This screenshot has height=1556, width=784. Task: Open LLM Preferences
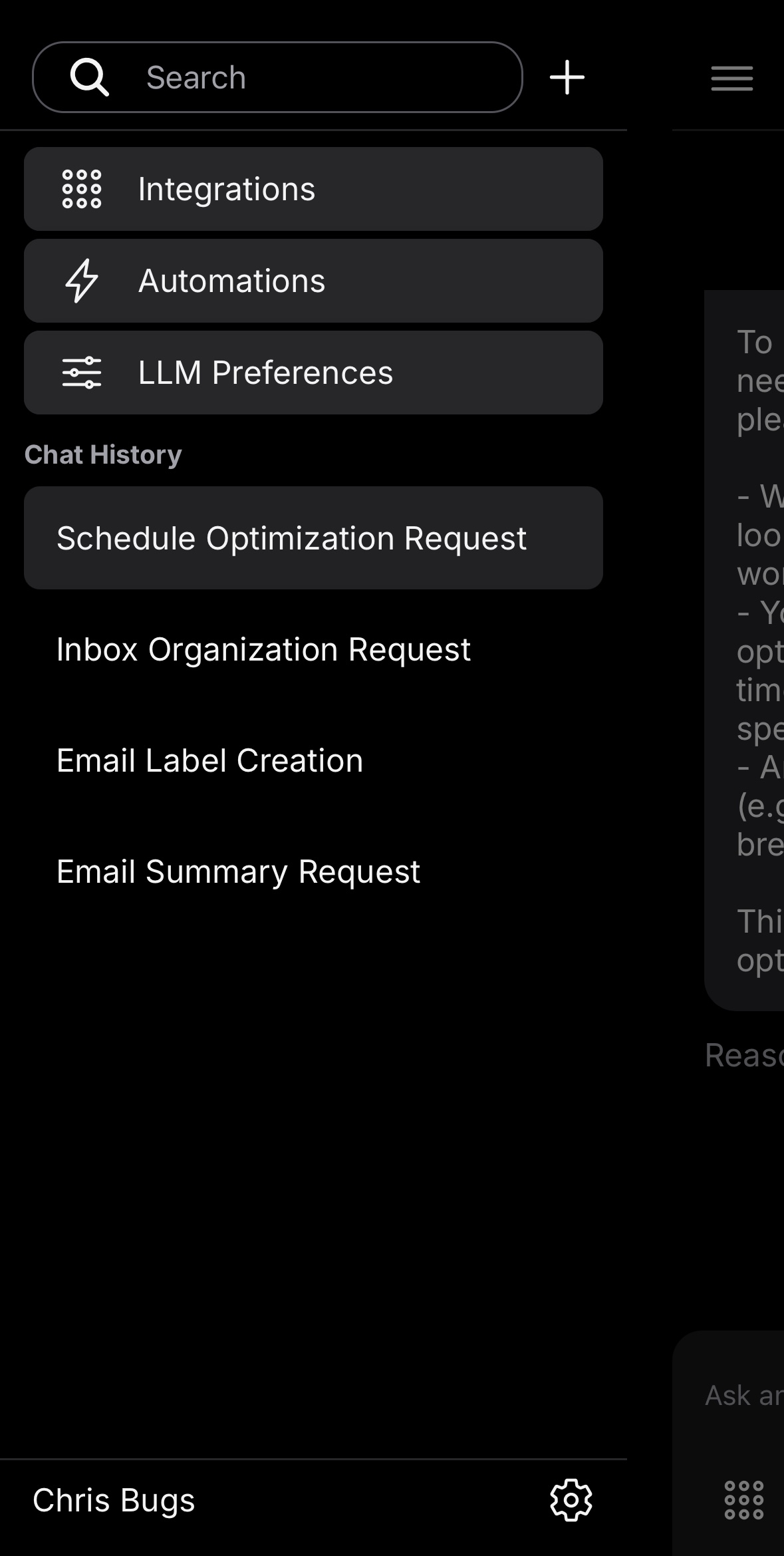coord(313,373)
